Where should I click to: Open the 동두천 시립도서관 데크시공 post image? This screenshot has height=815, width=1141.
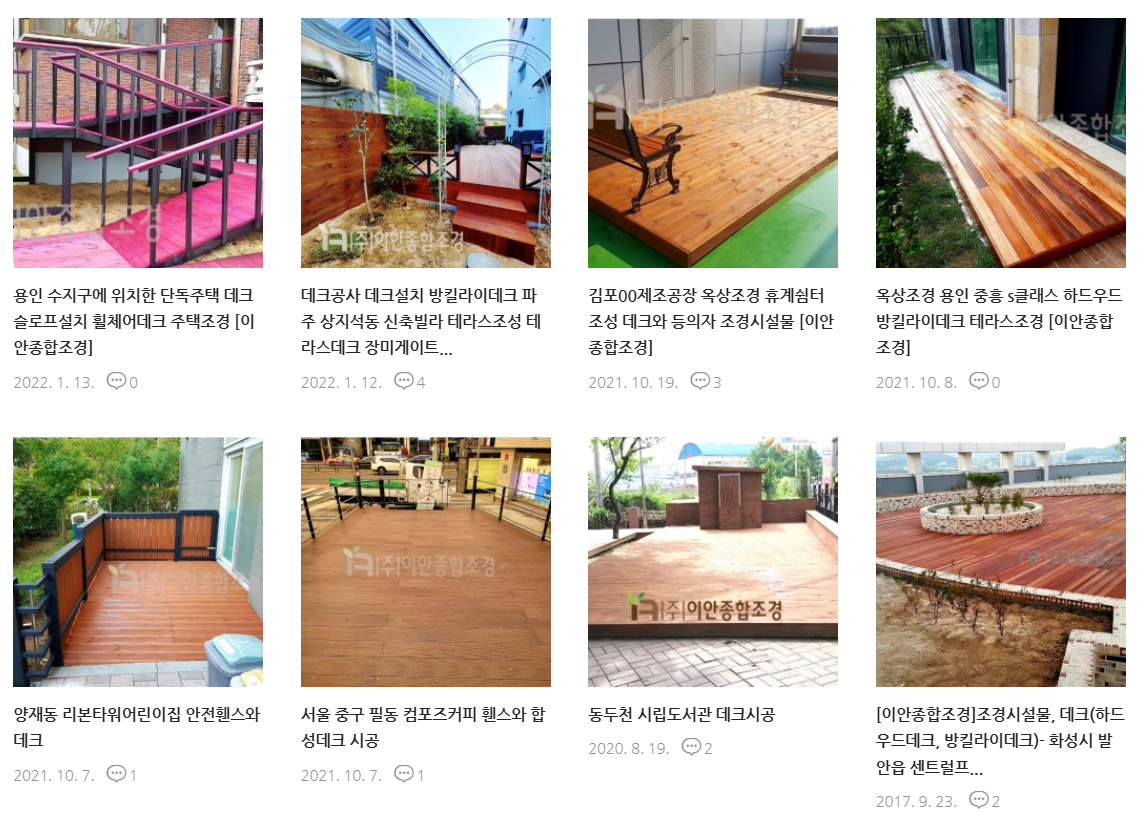[713, 561]
